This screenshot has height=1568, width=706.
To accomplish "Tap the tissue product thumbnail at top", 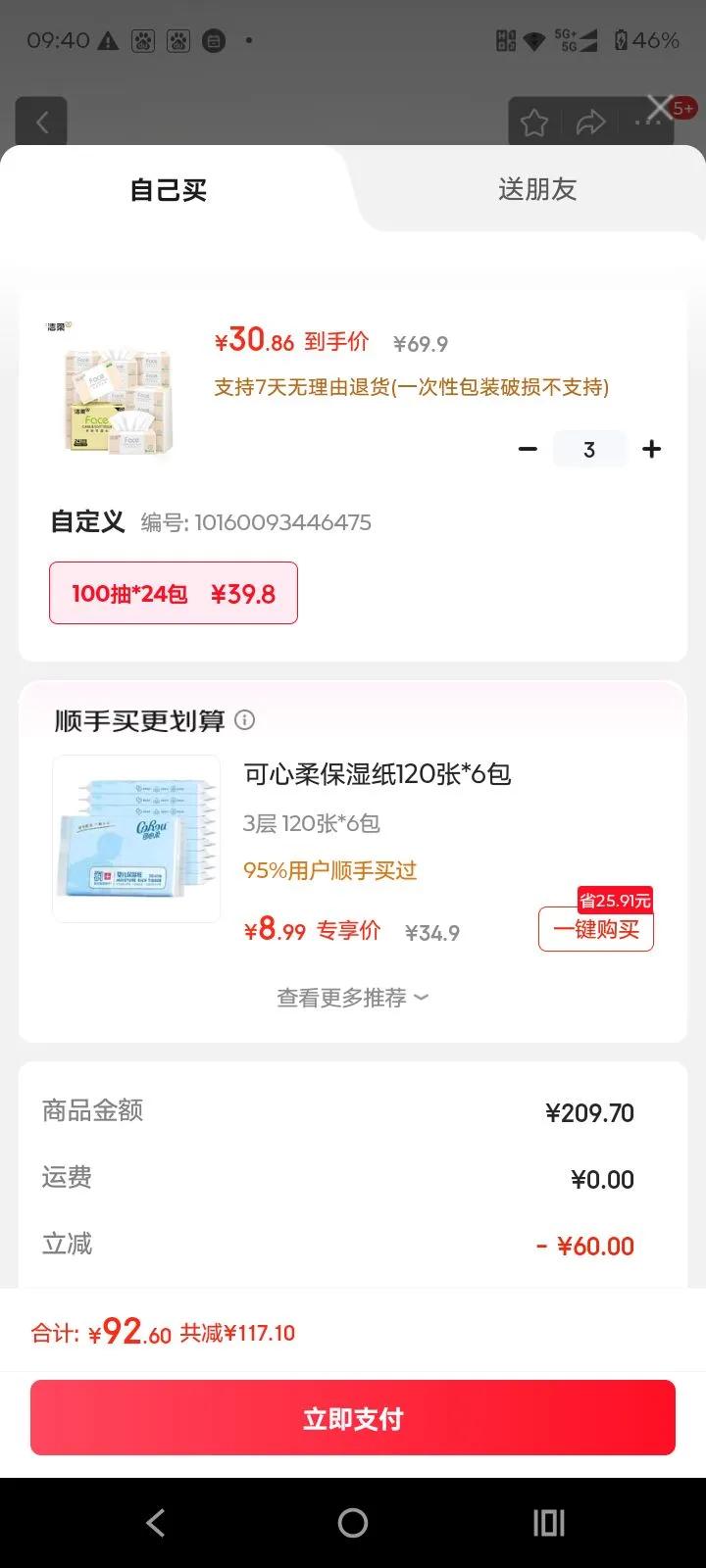I will pyautogui.click(x=113, y=387).
